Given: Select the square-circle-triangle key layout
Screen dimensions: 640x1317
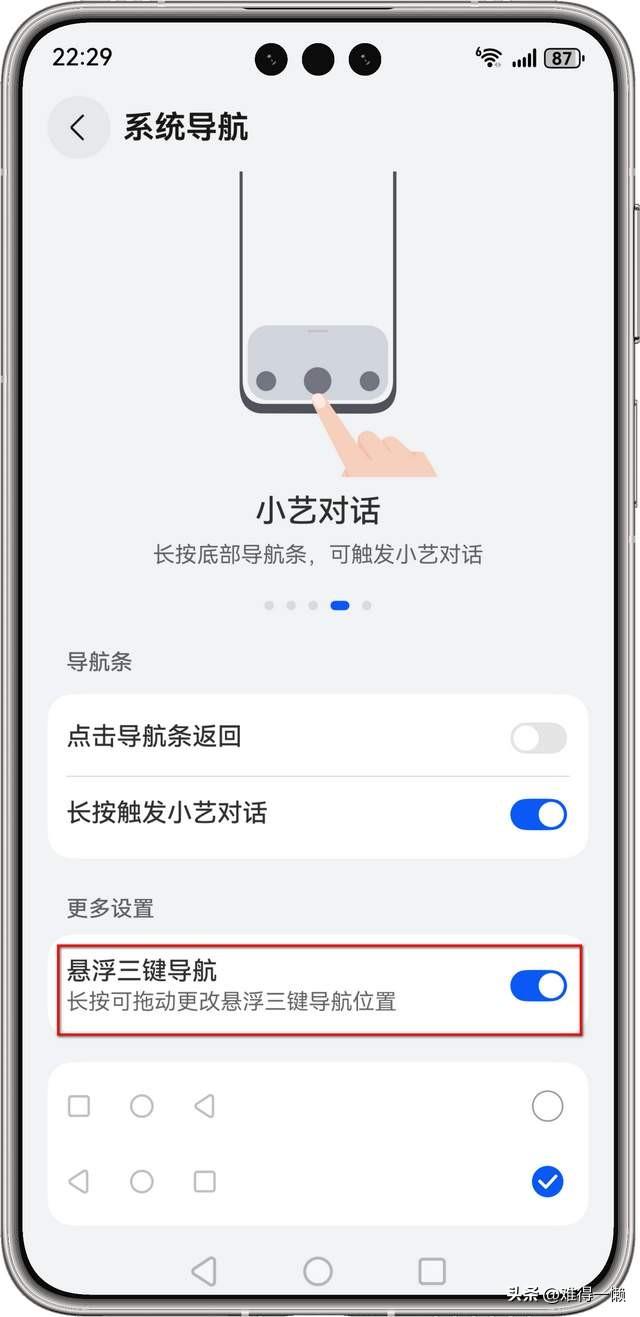Looking at the screenshot, I should [x=547, y=1106].
